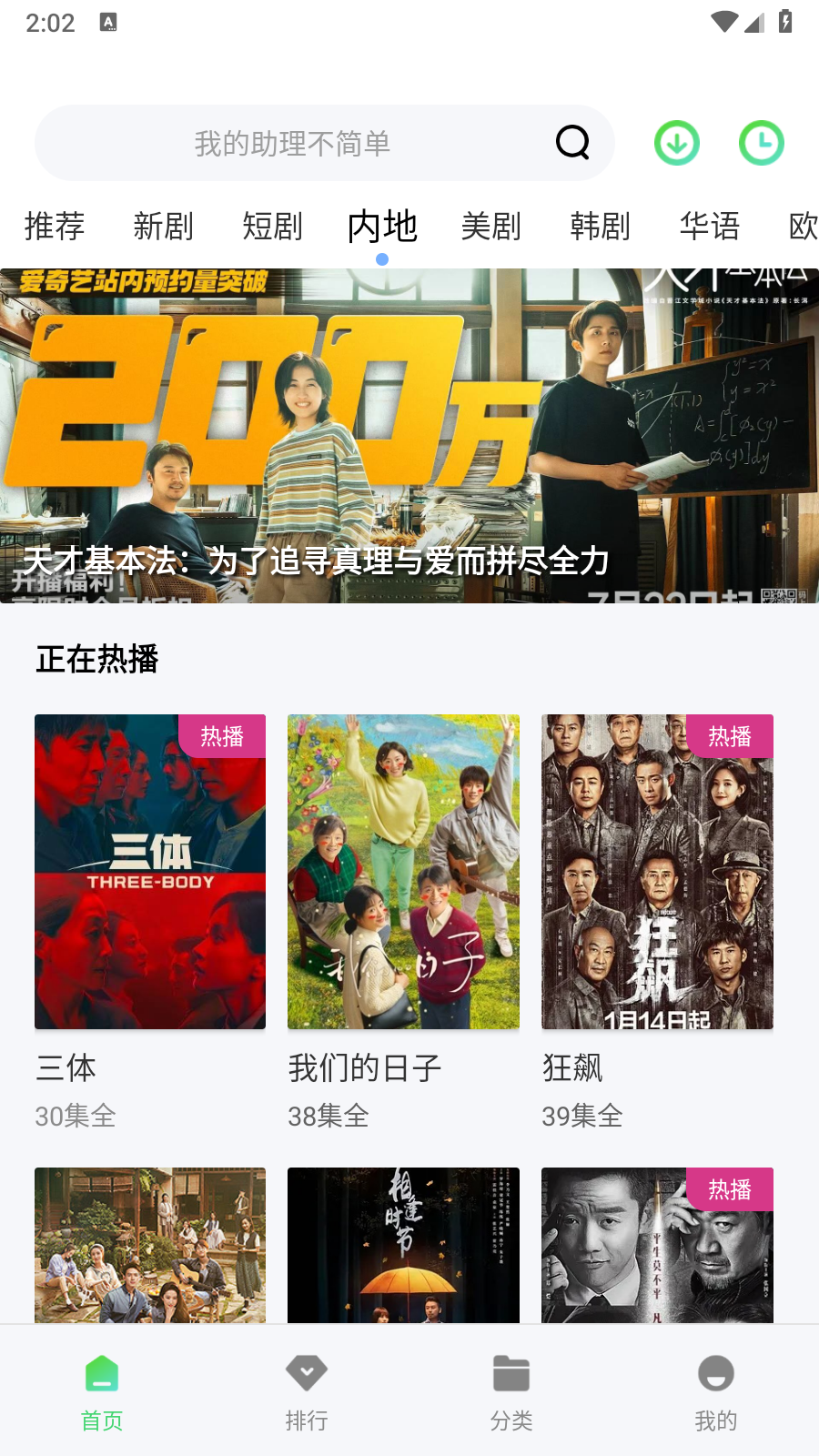This screenshot has width=819, height=1456.
Task: Open the 短剧 tab
Action: (x=271, y=227)
